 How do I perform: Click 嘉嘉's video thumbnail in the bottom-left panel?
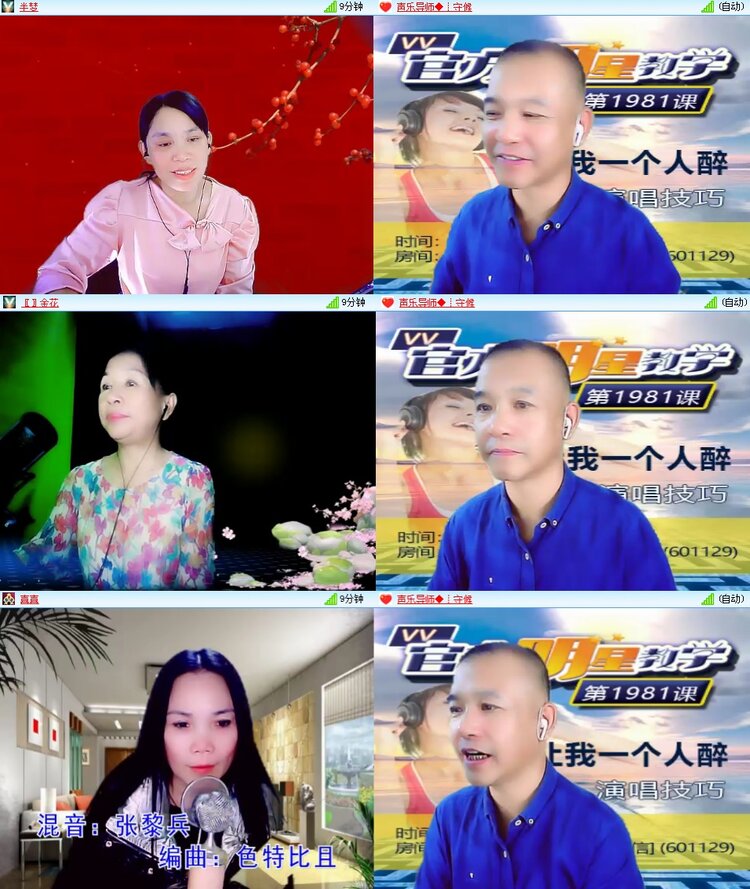[x=187, y=745]
